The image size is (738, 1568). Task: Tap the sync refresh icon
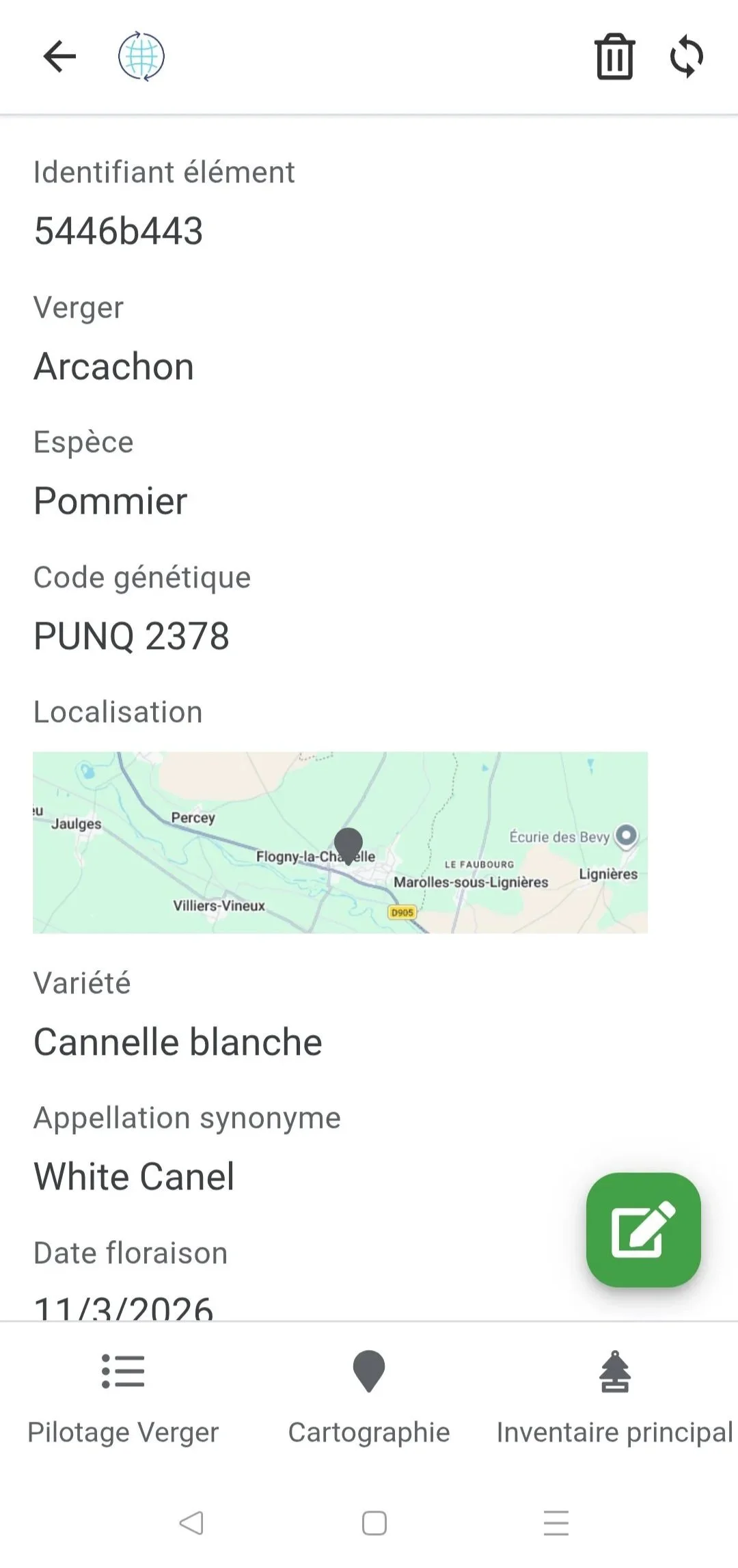[x=686, y=57]
